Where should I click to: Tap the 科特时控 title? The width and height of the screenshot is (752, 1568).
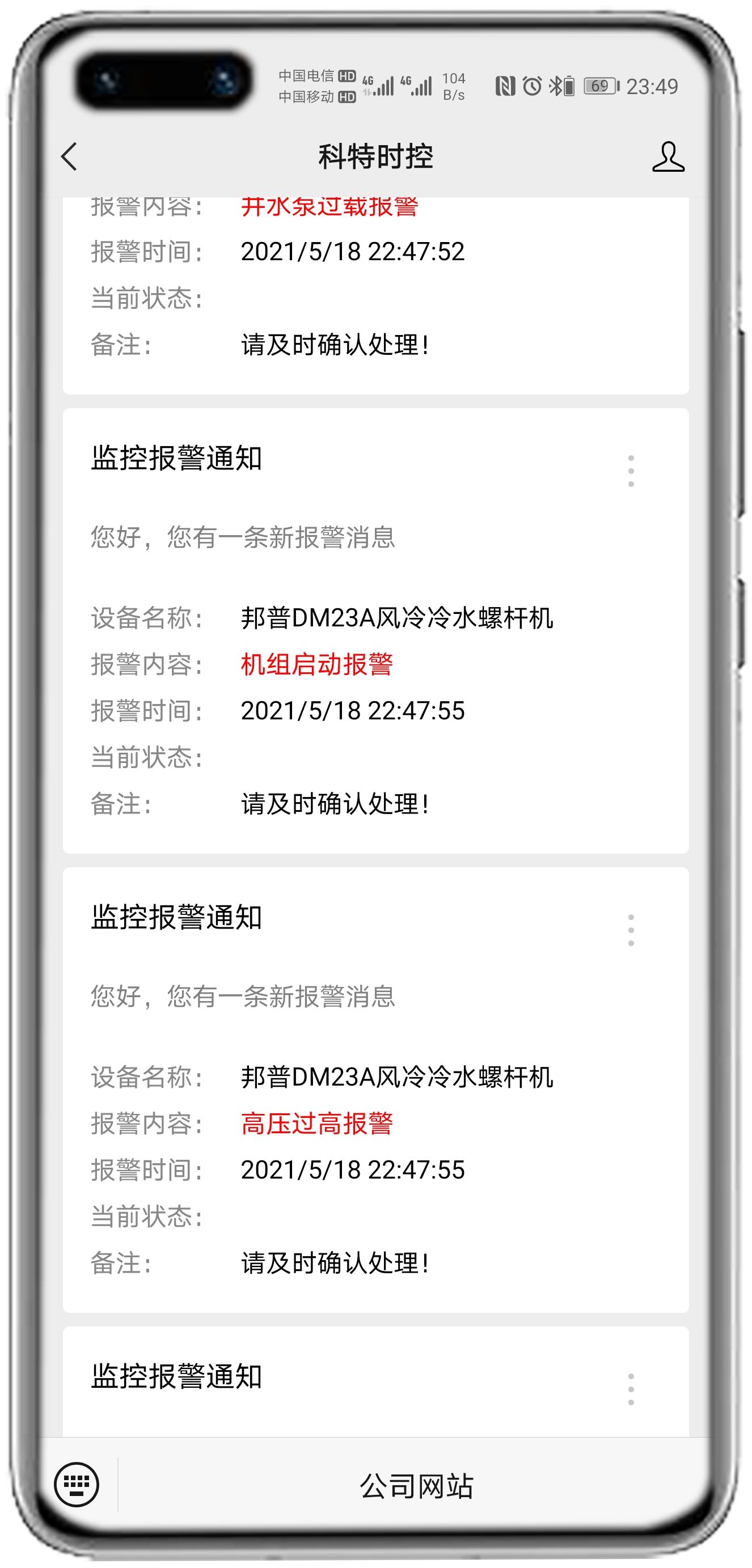click(375, 157)
